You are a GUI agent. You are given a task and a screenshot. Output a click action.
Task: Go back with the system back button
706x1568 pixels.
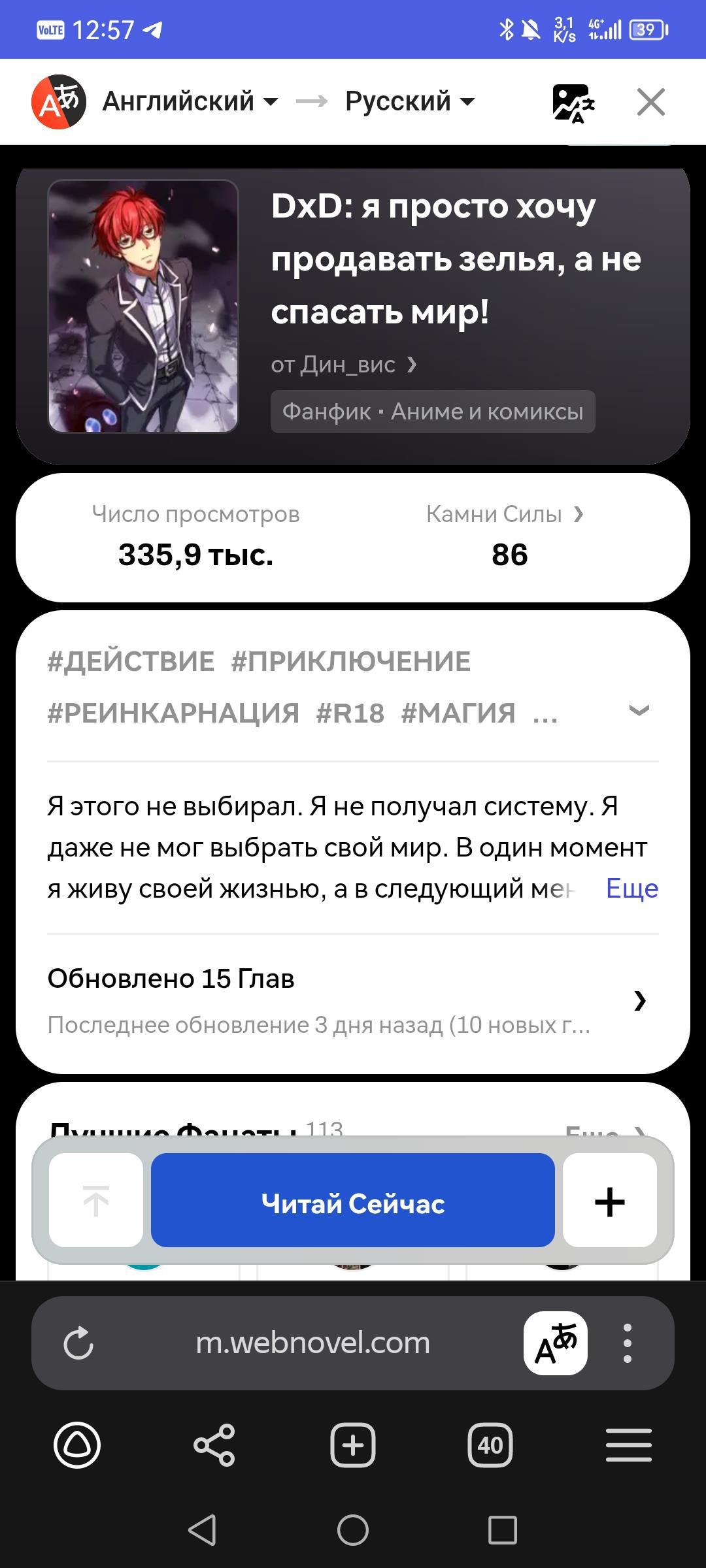203,1530
